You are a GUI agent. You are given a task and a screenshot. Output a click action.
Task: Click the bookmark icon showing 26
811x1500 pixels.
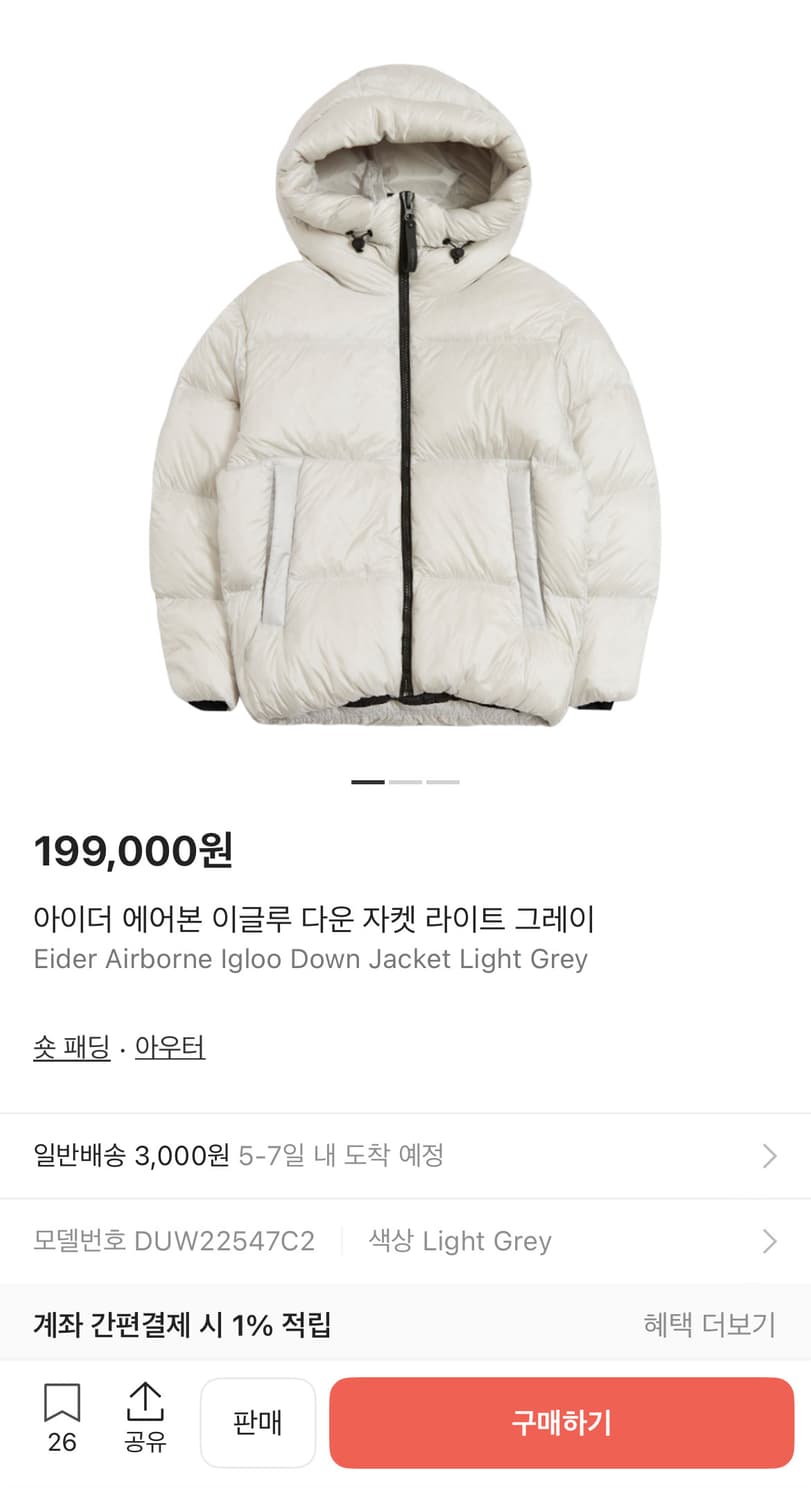[63, 1422]
